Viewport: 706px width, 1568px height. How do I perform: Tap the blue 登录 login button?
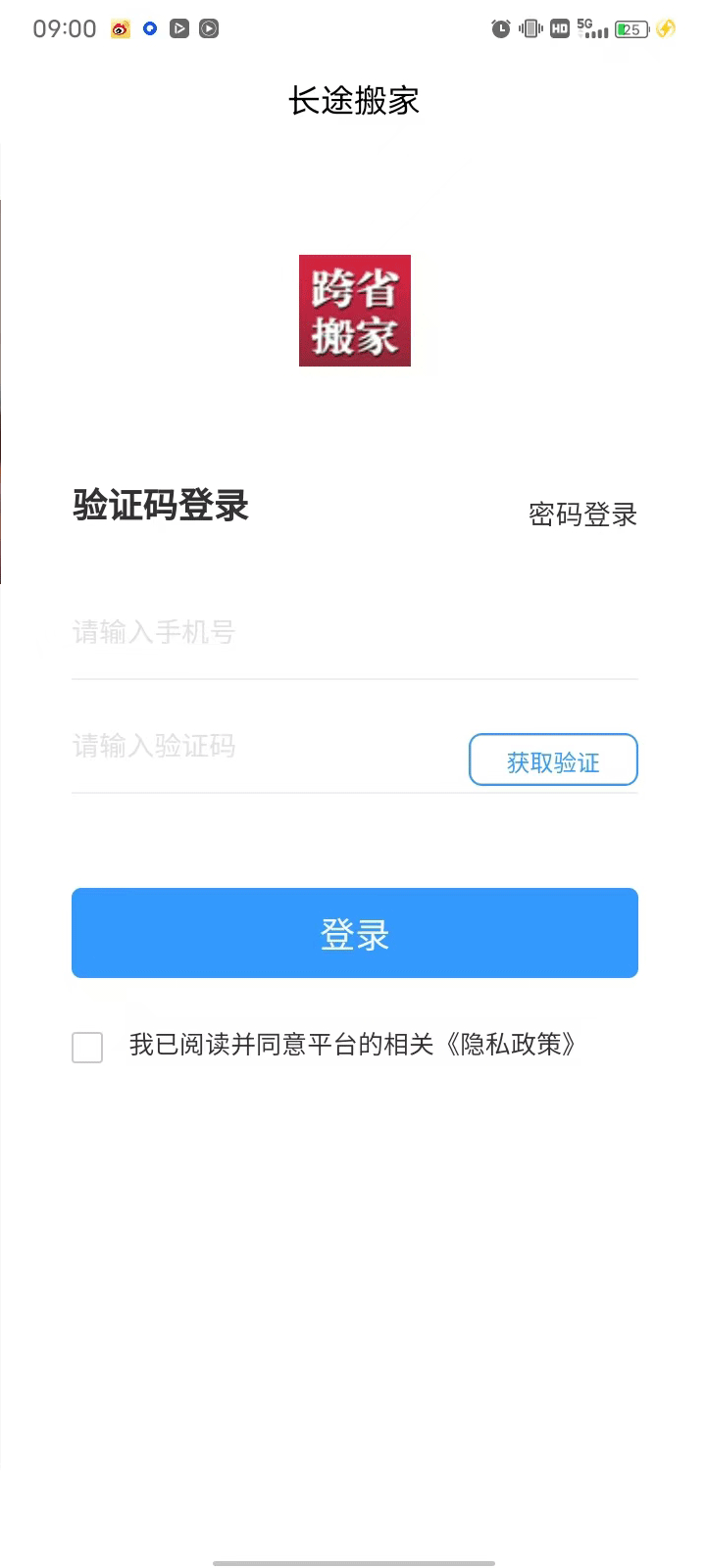click(354, 933)
